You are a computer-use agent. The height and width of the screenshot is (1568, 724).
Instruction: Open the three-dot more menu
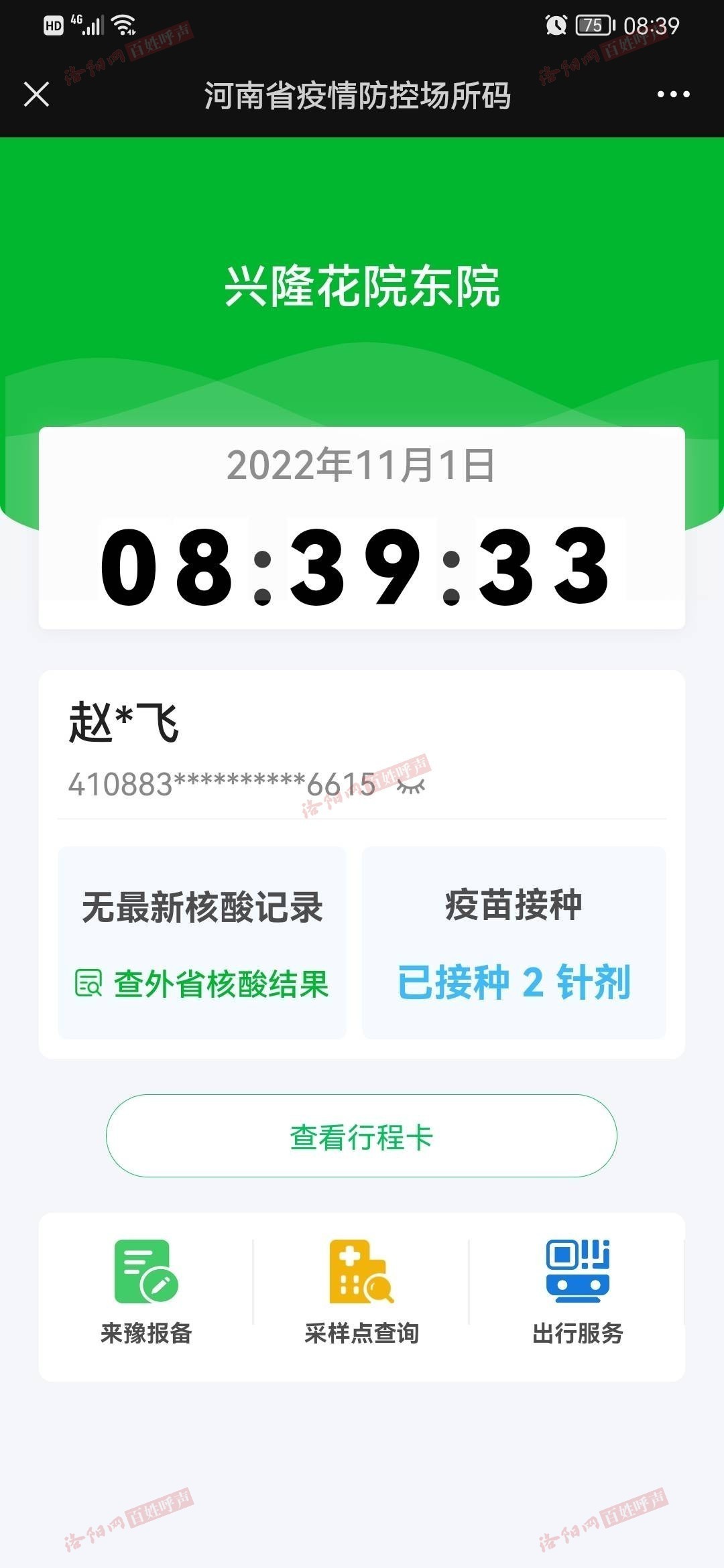coord(673,94)
